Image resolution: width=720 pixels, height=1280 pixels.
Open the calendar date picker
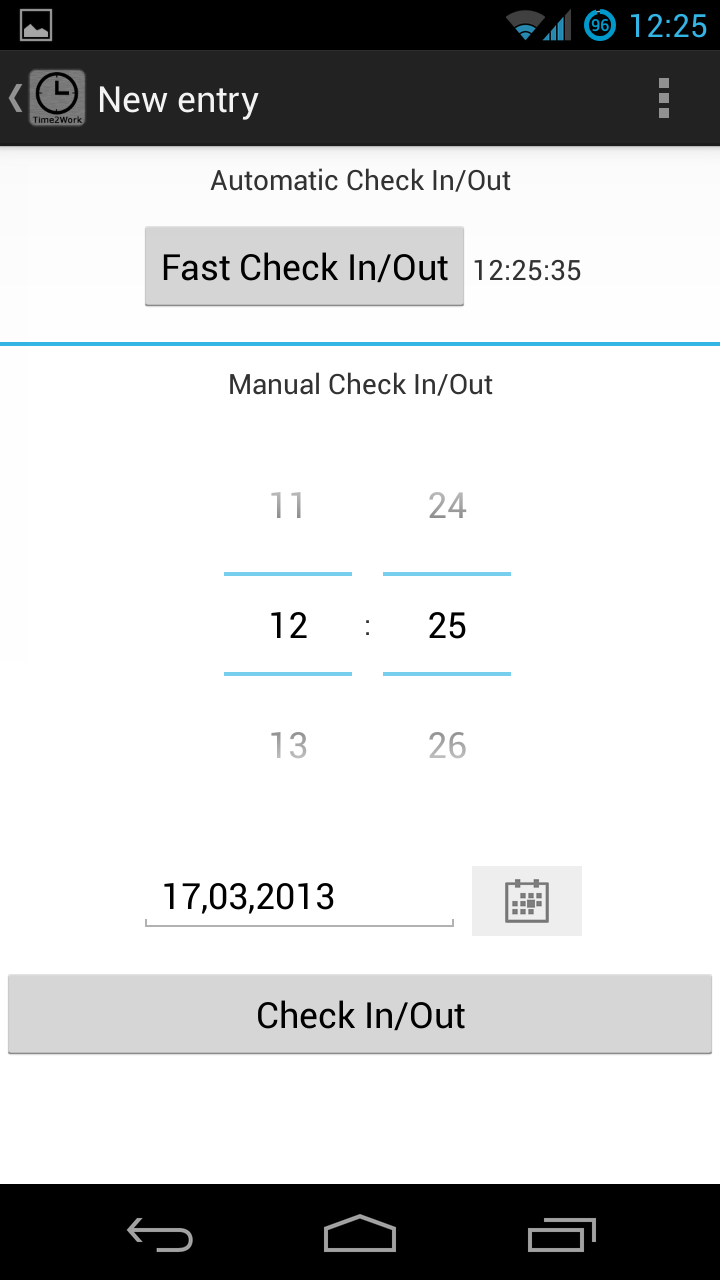pos(527,901)
